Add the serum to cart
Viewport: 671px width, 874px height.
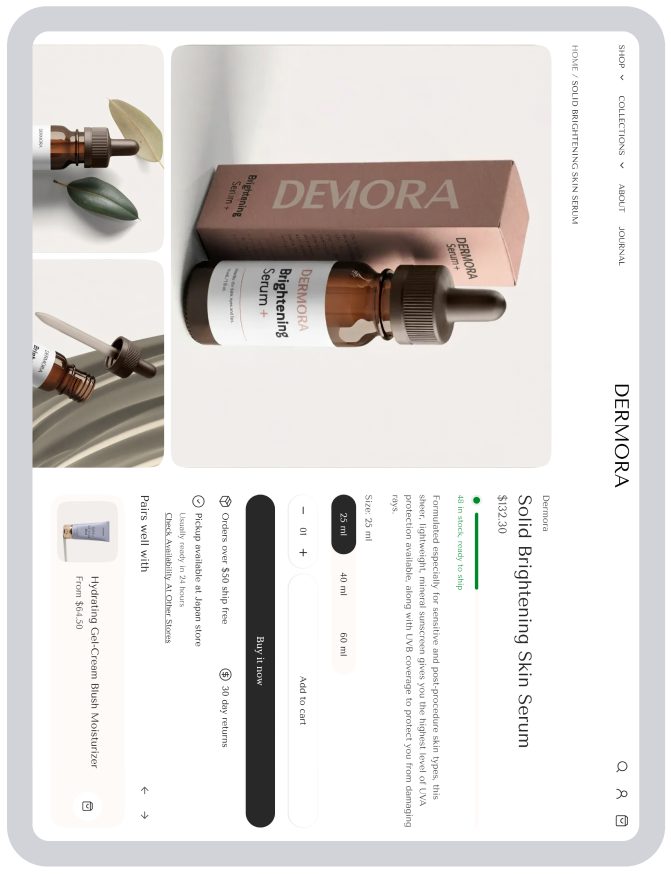tap(303, 700)
